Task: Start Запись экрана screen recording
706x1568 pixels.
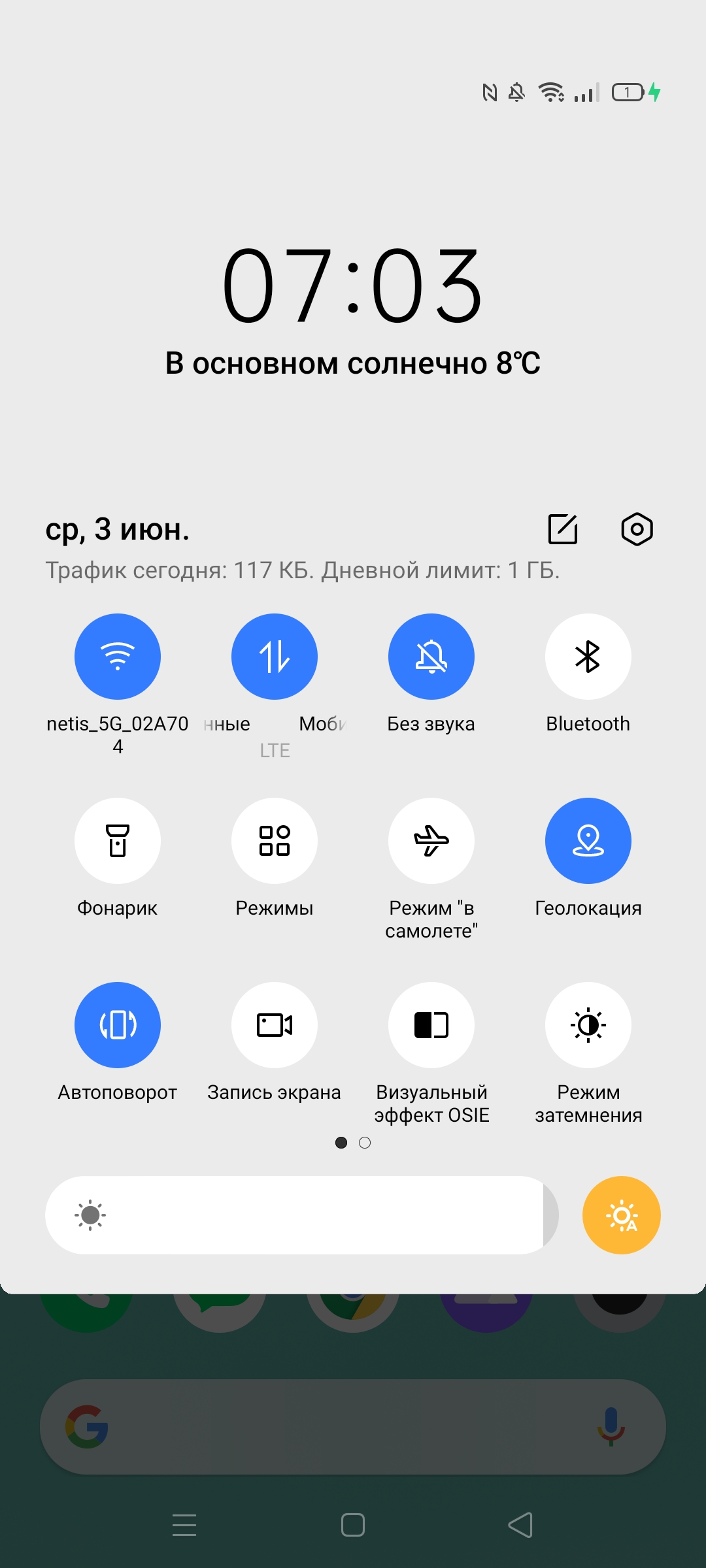Action: tap(275, 1025)
